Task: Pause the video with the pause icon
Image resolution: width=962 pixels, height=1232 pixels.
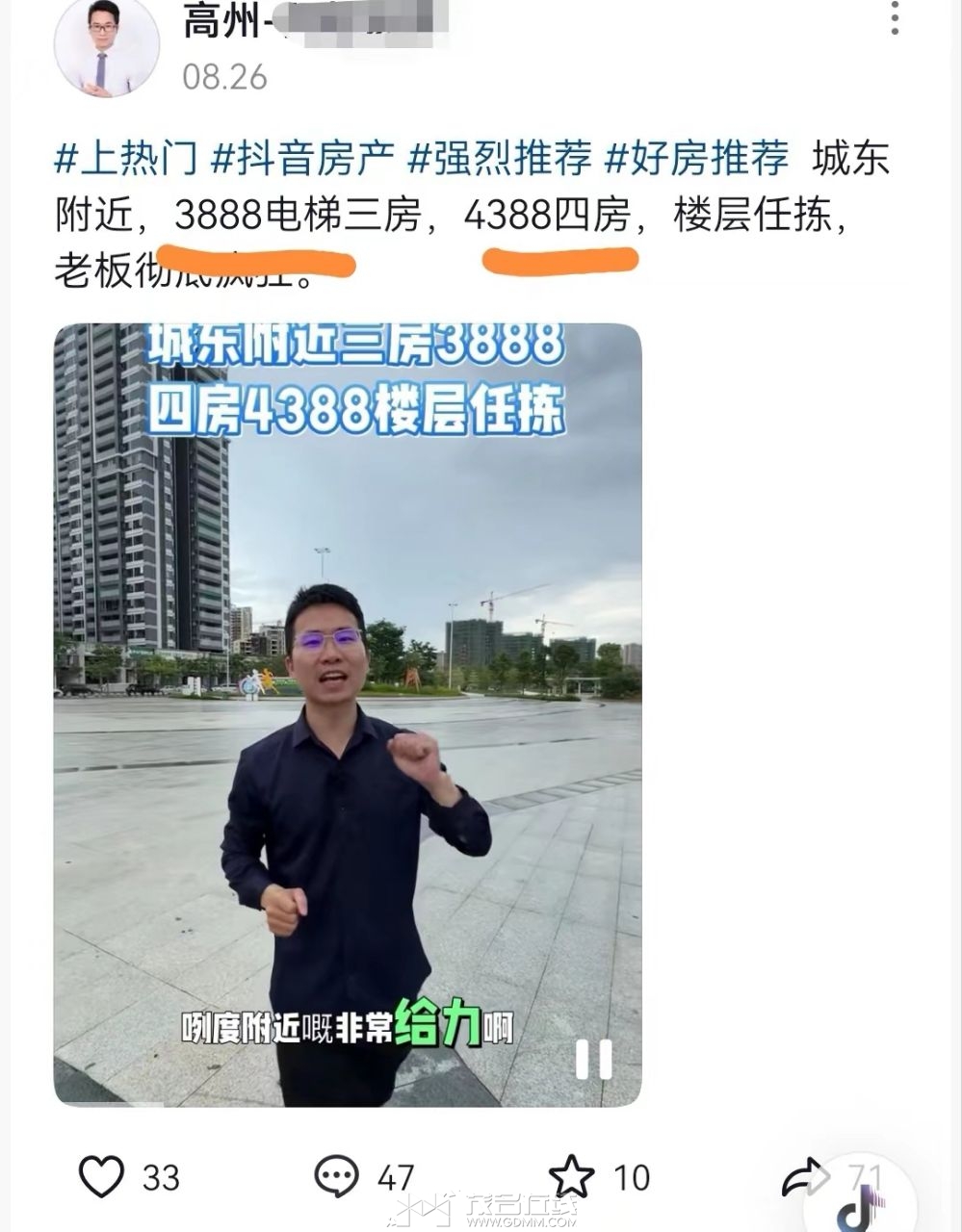Action: 593,1059
